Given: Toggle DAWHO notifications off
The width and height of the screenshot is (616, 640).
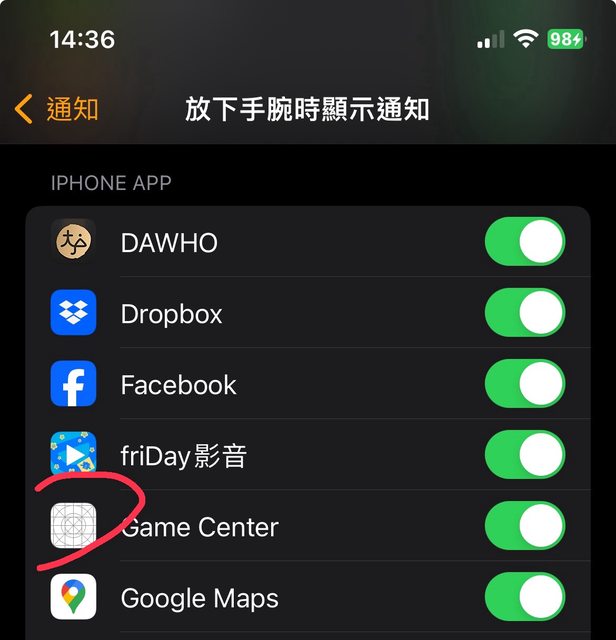Looking at the screenshot, I should [525, 243].
